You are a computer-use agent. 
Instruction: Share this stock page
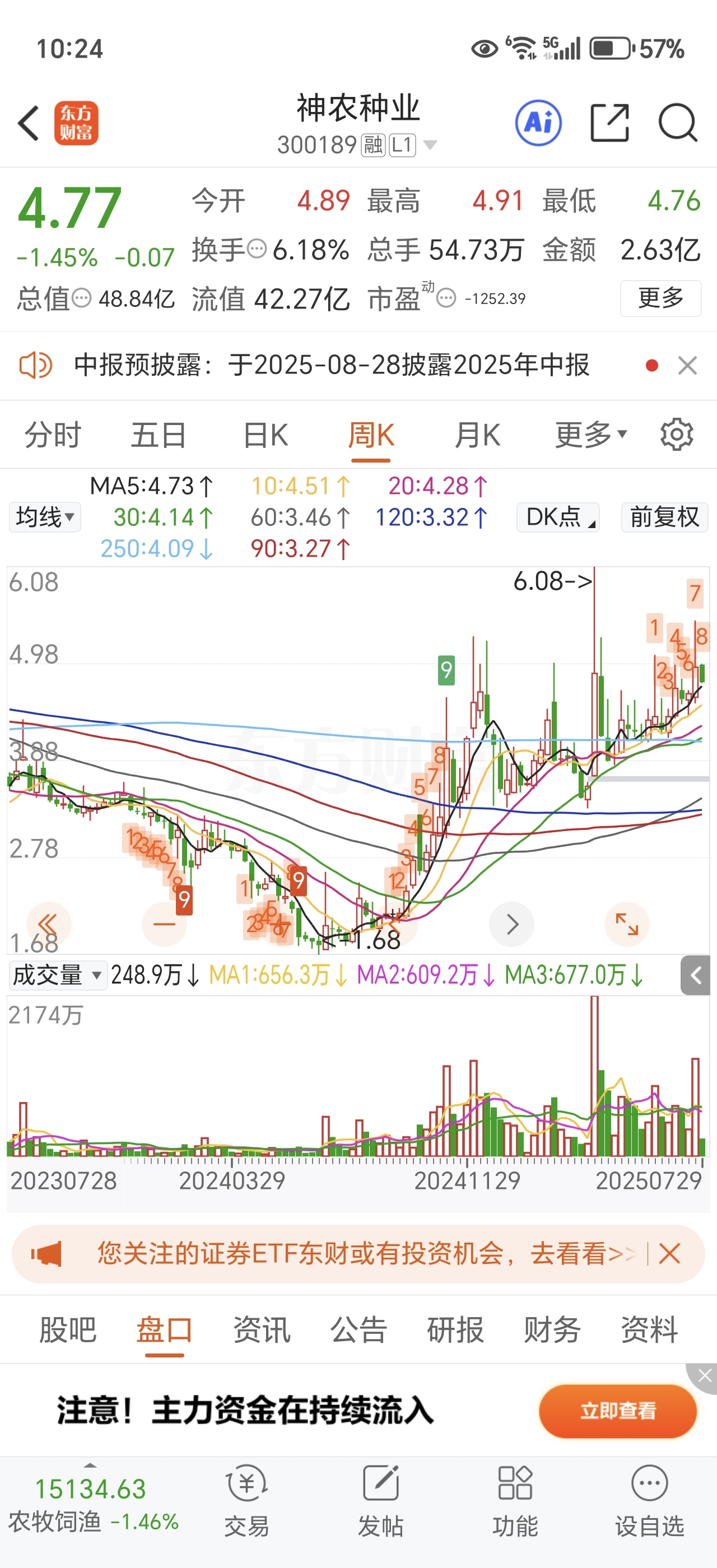(x=610, y=123)
